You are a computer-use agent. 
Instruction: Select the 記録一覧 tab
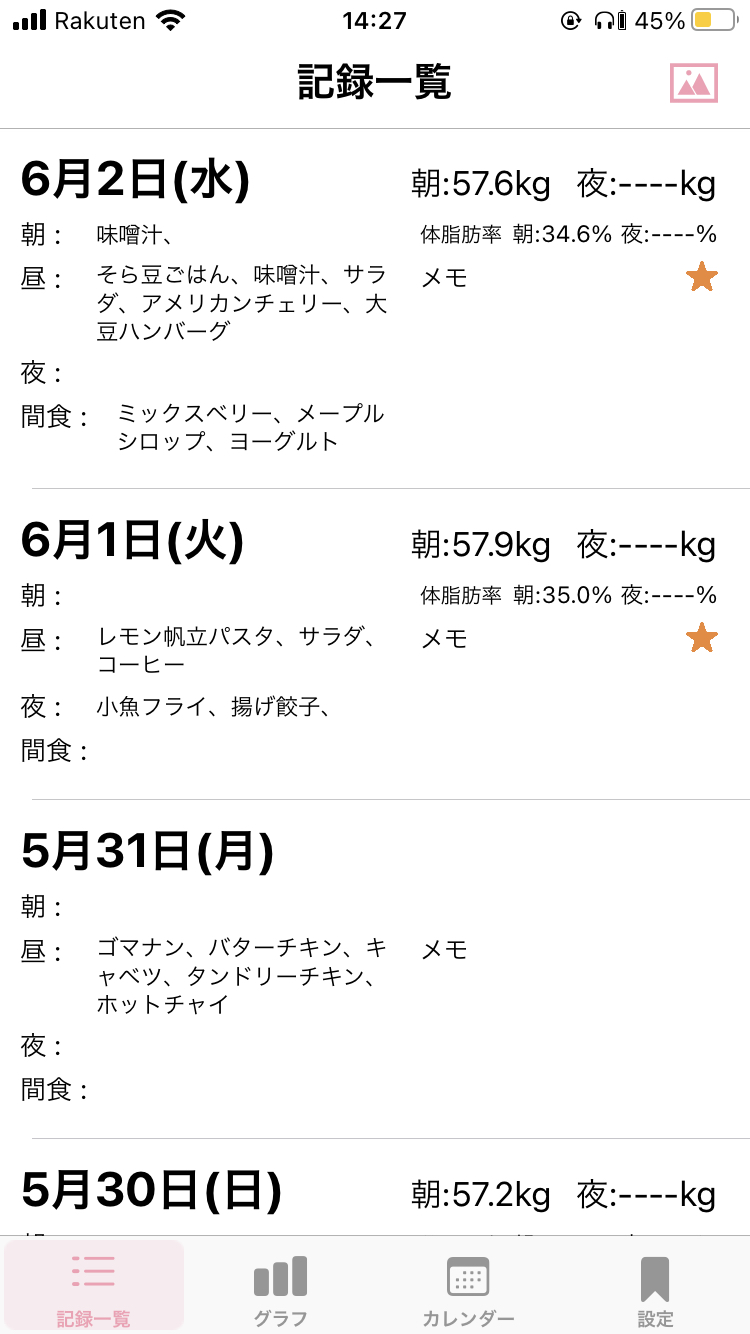[94, 1286]
